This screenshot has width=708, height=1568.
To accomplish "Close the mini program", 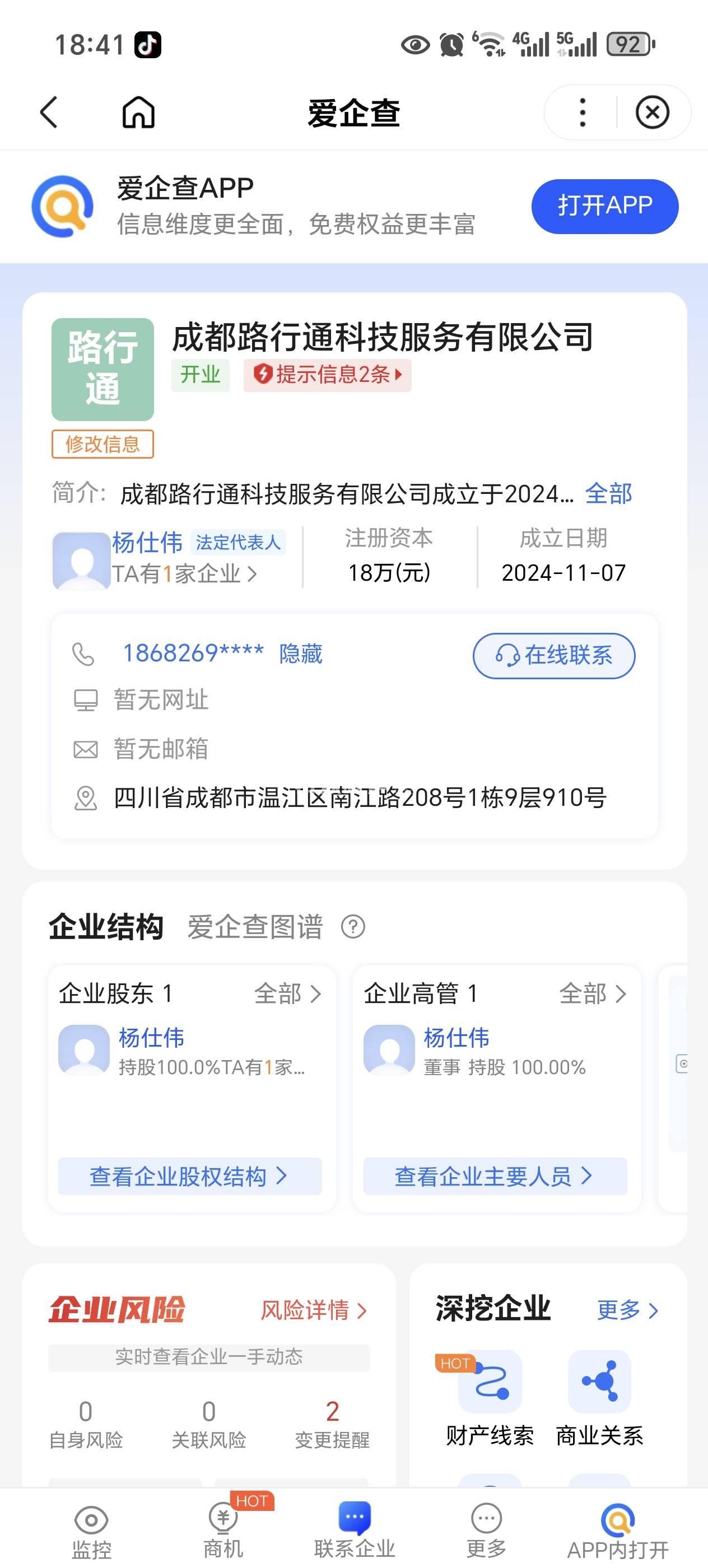I will click(x=652, y=113).
